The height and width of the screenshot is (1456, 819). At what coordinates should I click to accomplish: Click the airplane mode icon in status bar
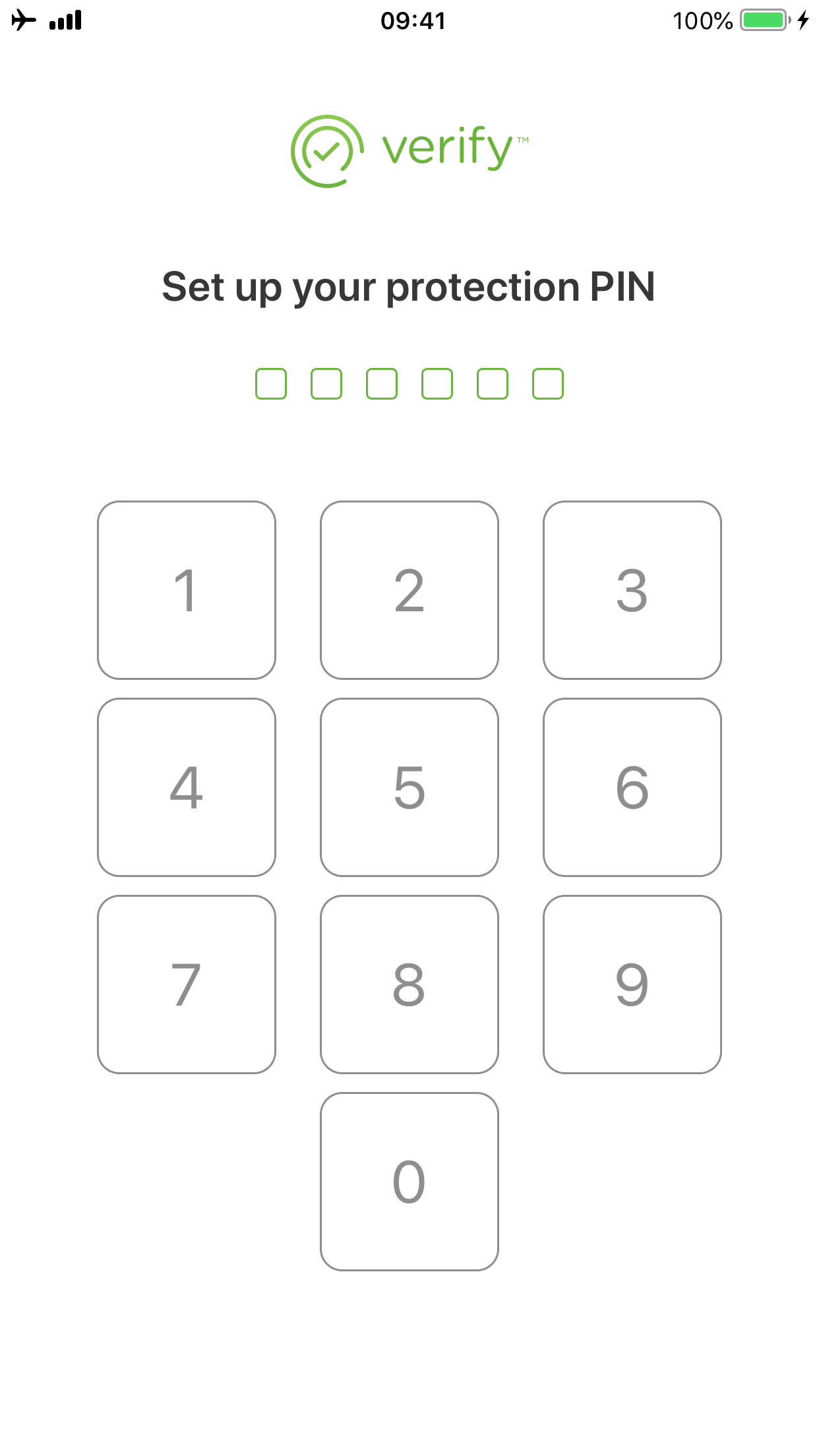[24, 20]
